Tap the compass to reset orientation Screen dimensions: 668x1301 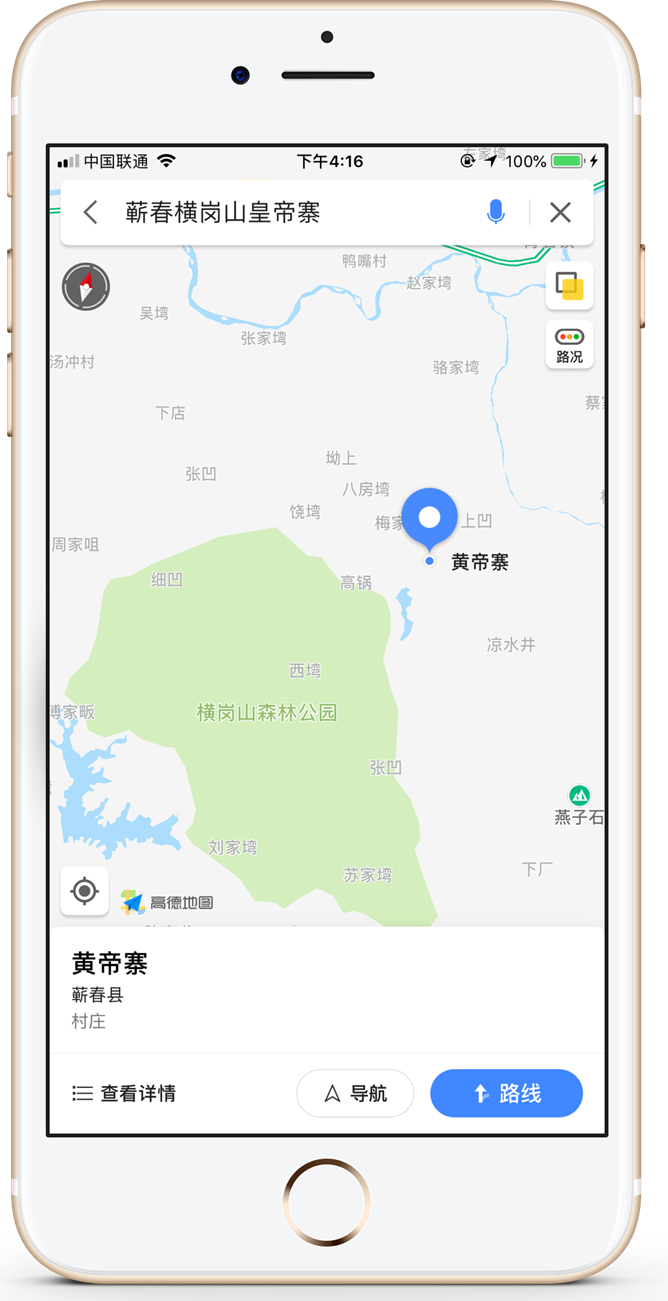(x=86, y=287)
